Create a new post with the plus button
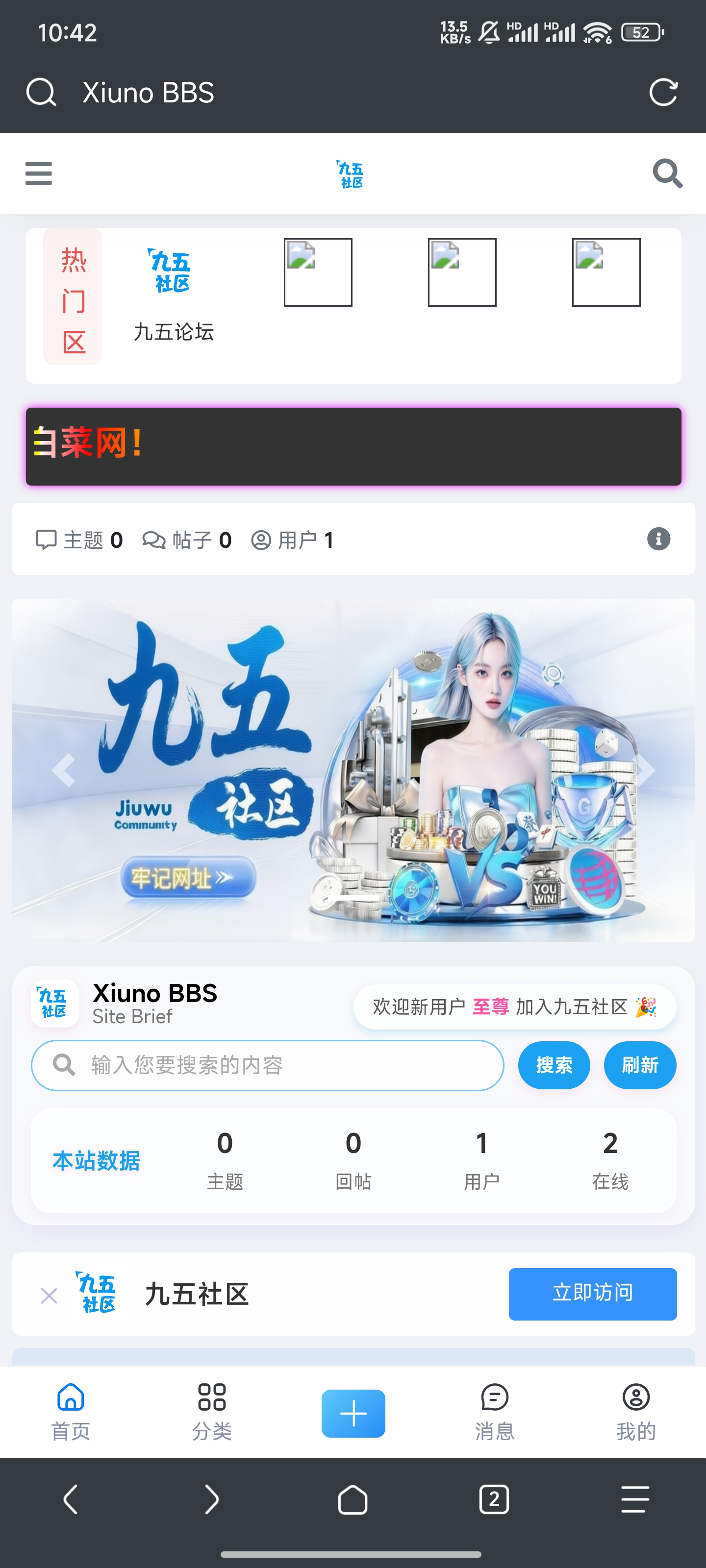 pos(353,1413)
